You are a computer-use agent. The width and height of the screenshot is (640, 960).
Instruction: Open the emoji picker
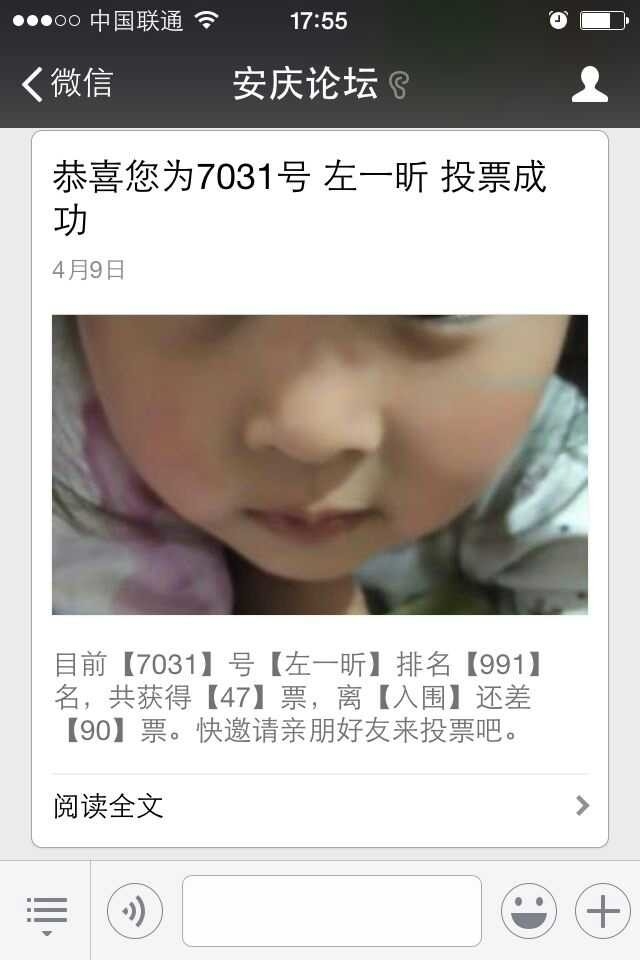click(528, 911)
